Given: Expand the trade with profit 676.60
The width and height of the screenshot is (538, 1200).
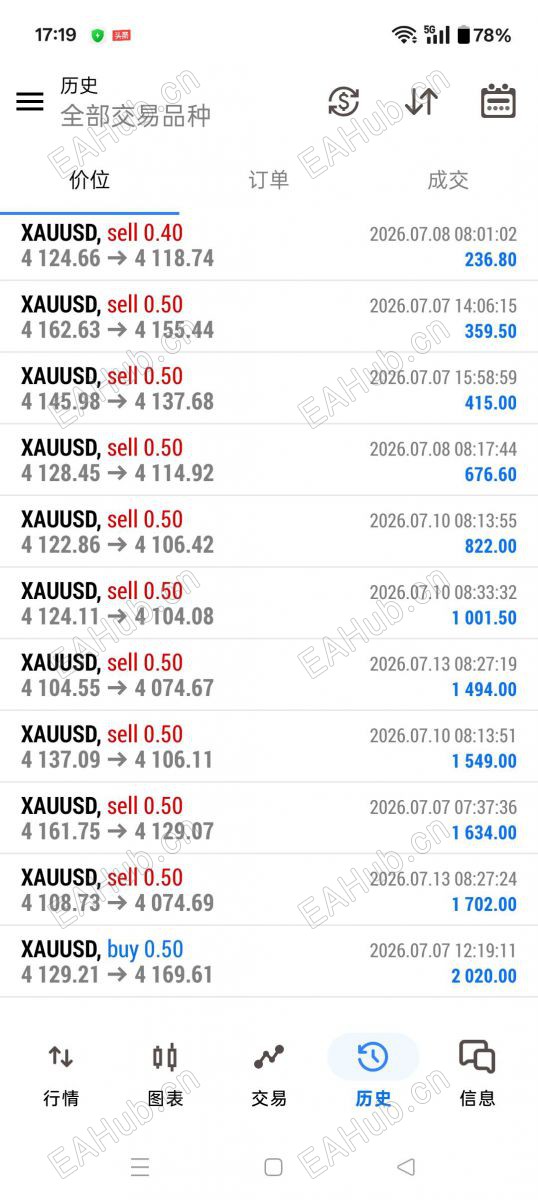Looking at the screenshot, I should click(x=269, y=460).
